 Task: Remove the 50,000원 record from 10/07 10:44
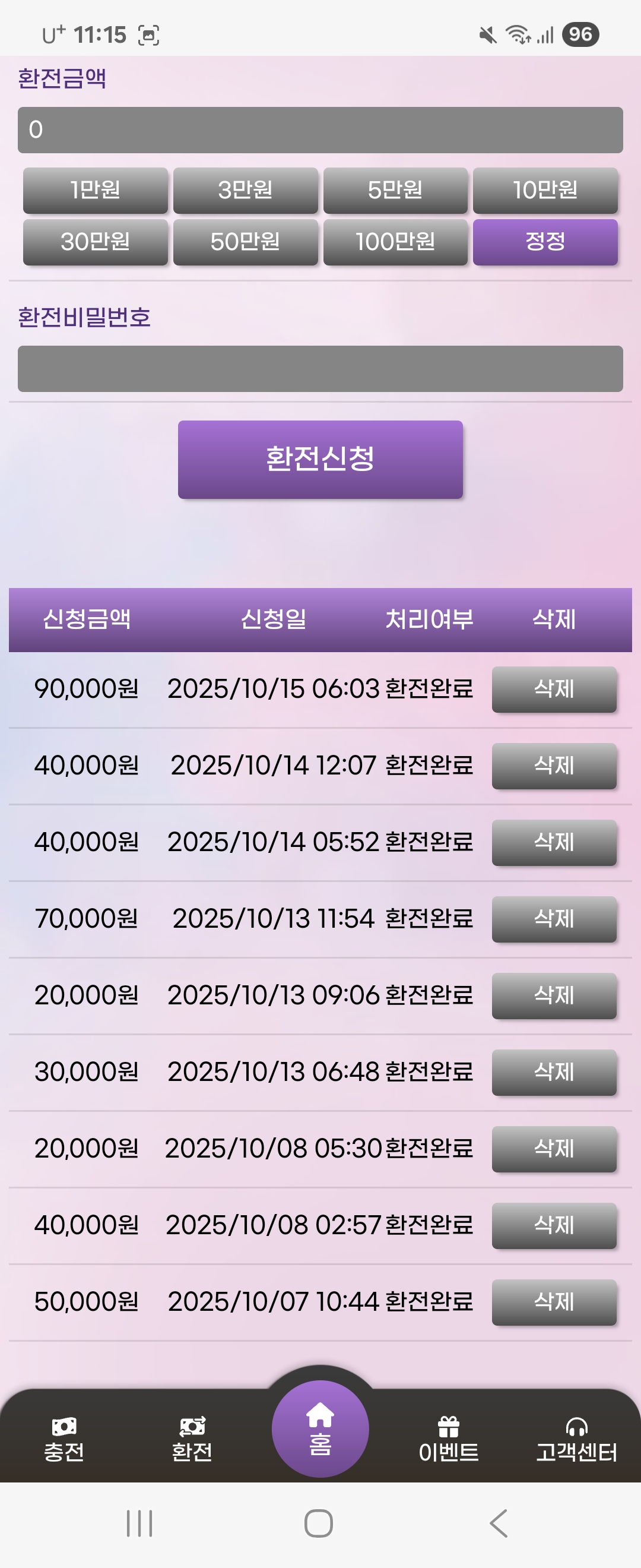(554, 1302)
